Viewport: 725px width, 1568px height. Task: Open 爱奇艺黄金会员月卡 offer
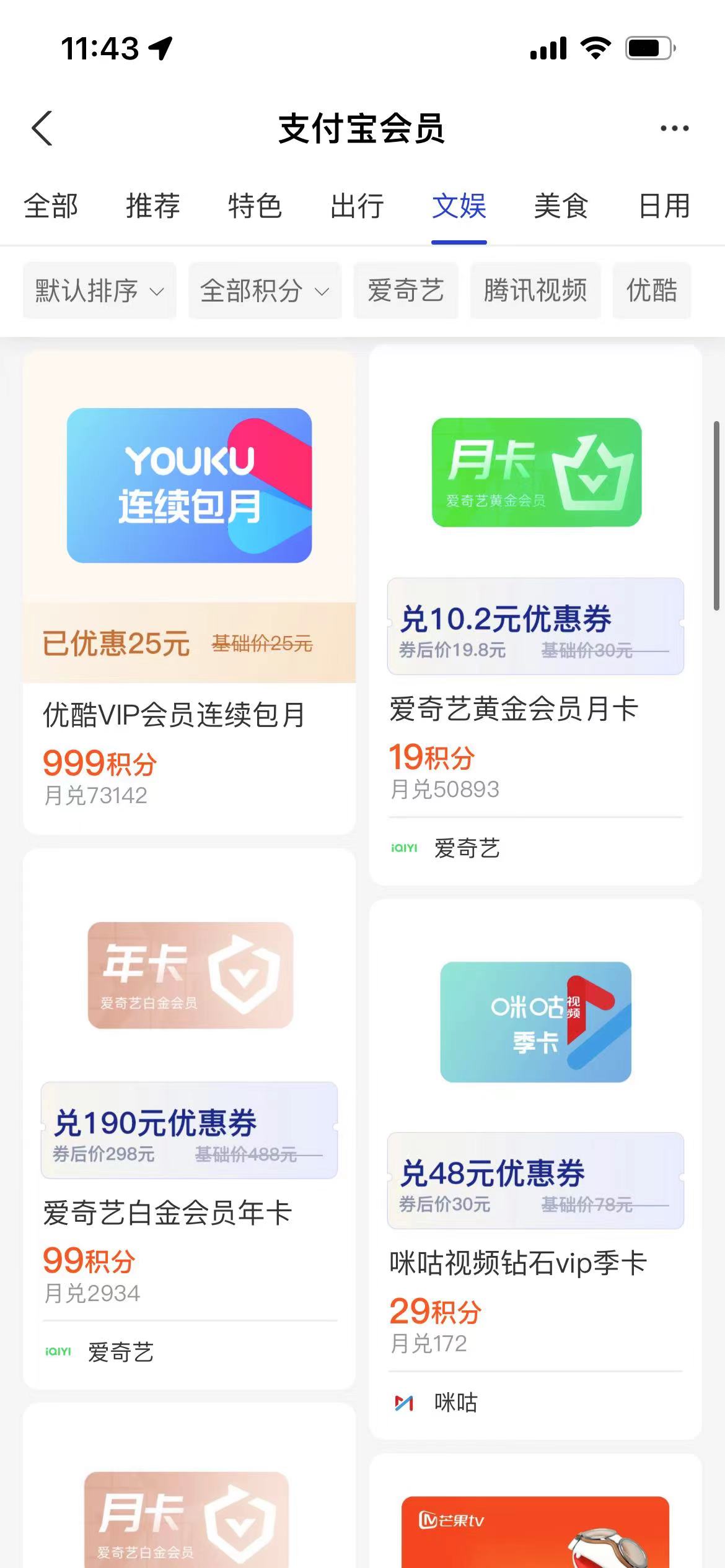pyautogui.click(x=535, y=613)
